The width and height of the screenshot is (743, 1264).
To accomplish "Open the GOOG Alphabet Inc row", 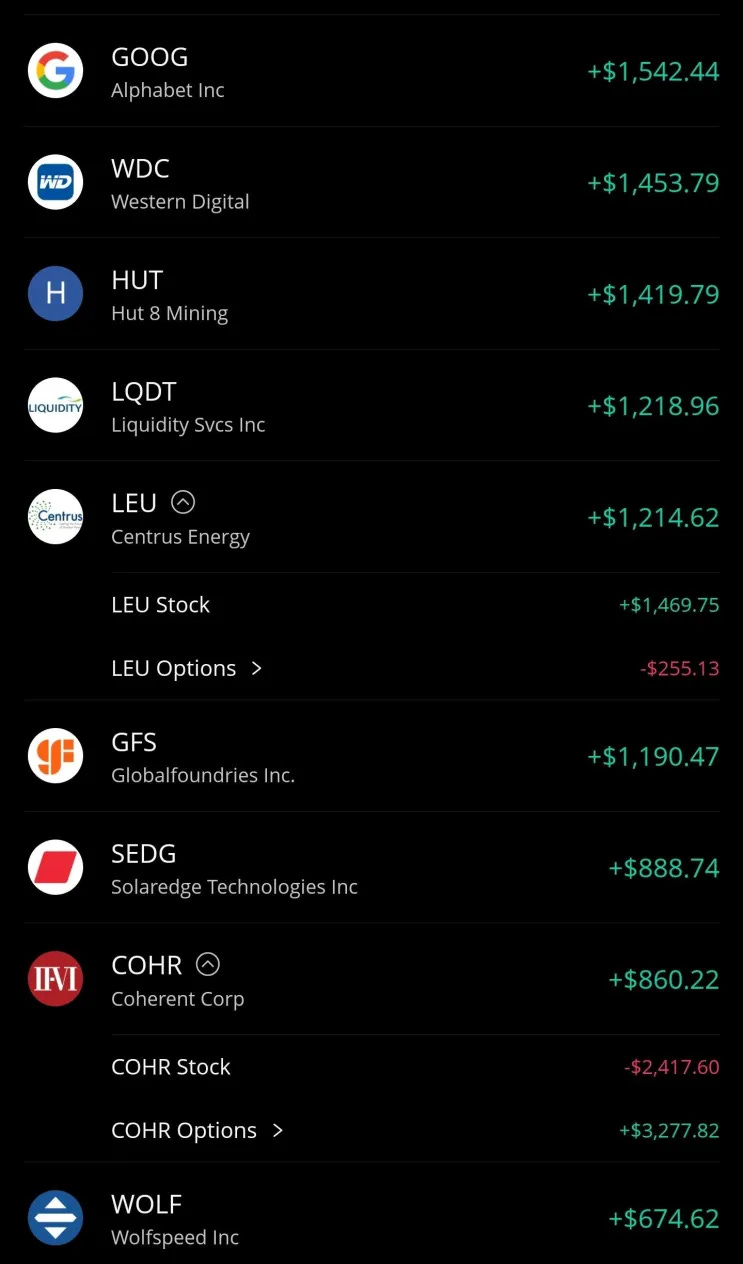I will (x=370, y=72).
